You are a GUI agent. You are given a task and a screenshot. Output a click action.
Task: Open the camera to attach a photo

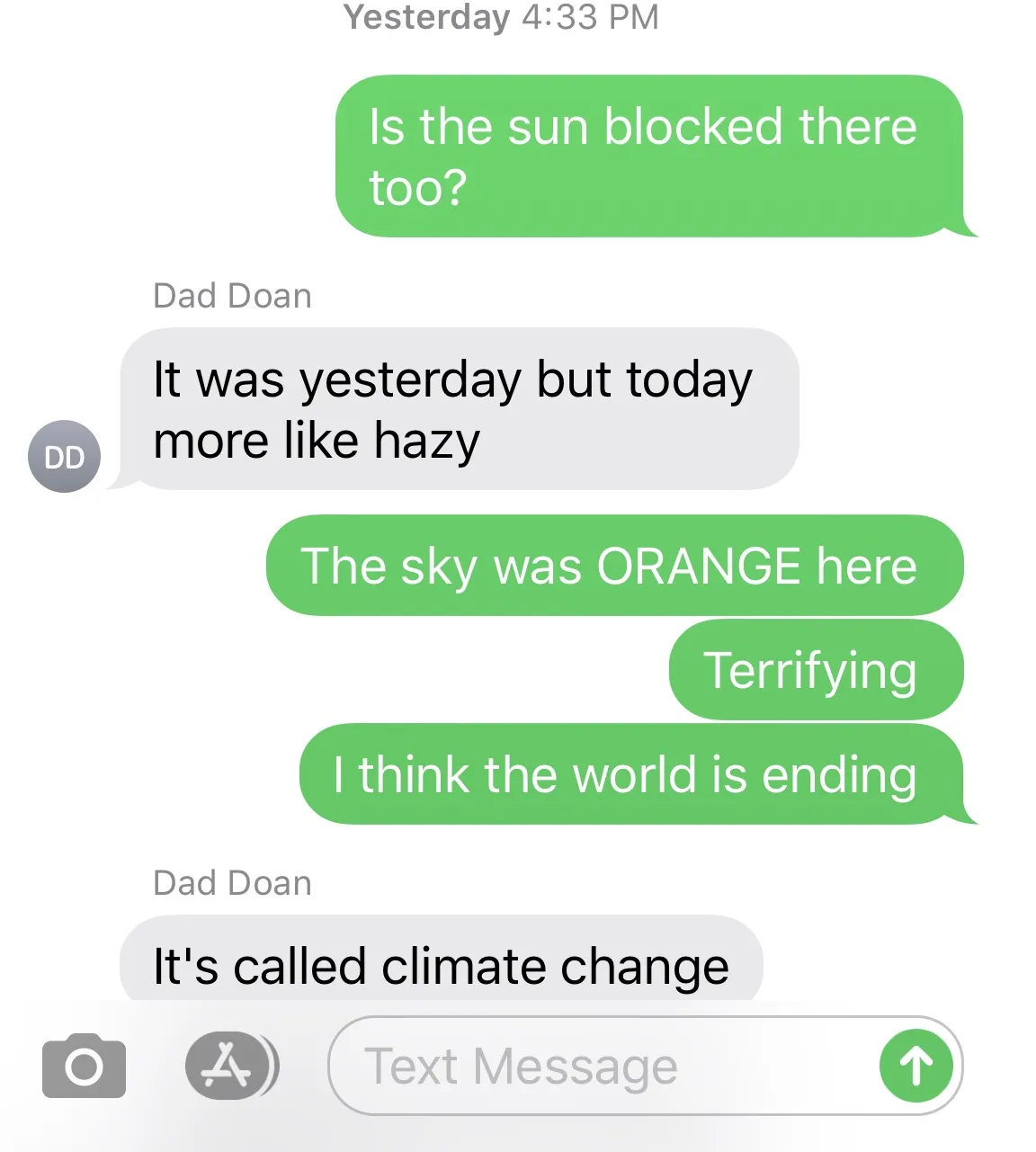(84, 1066)
